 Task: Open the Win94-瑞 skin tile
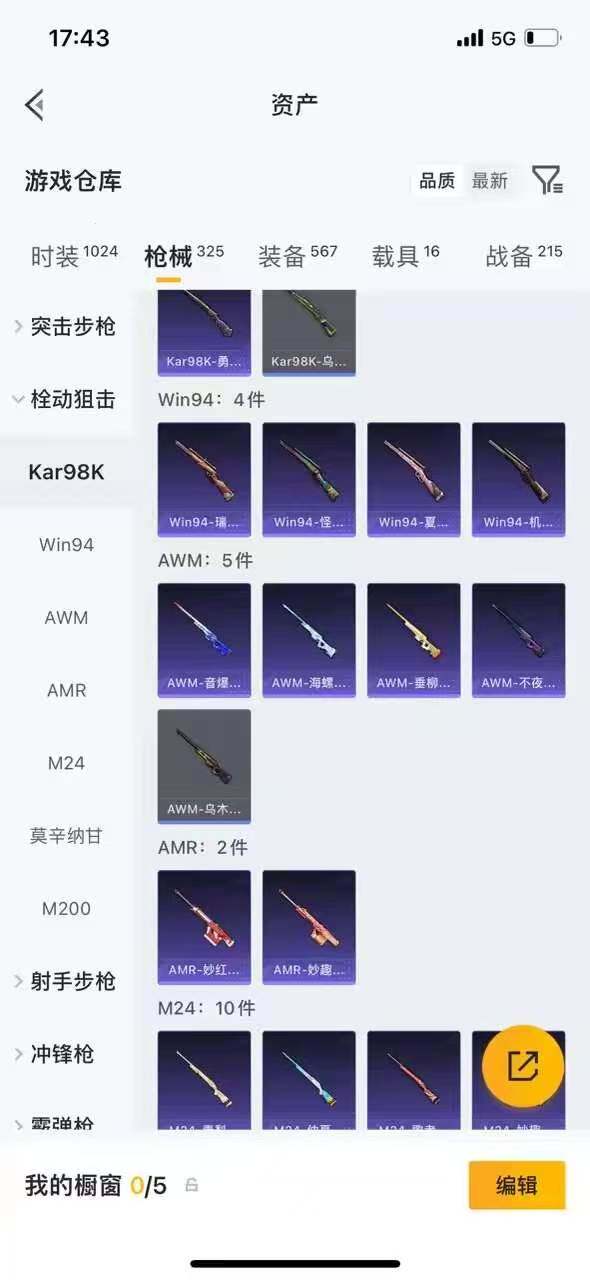[204, 479]
